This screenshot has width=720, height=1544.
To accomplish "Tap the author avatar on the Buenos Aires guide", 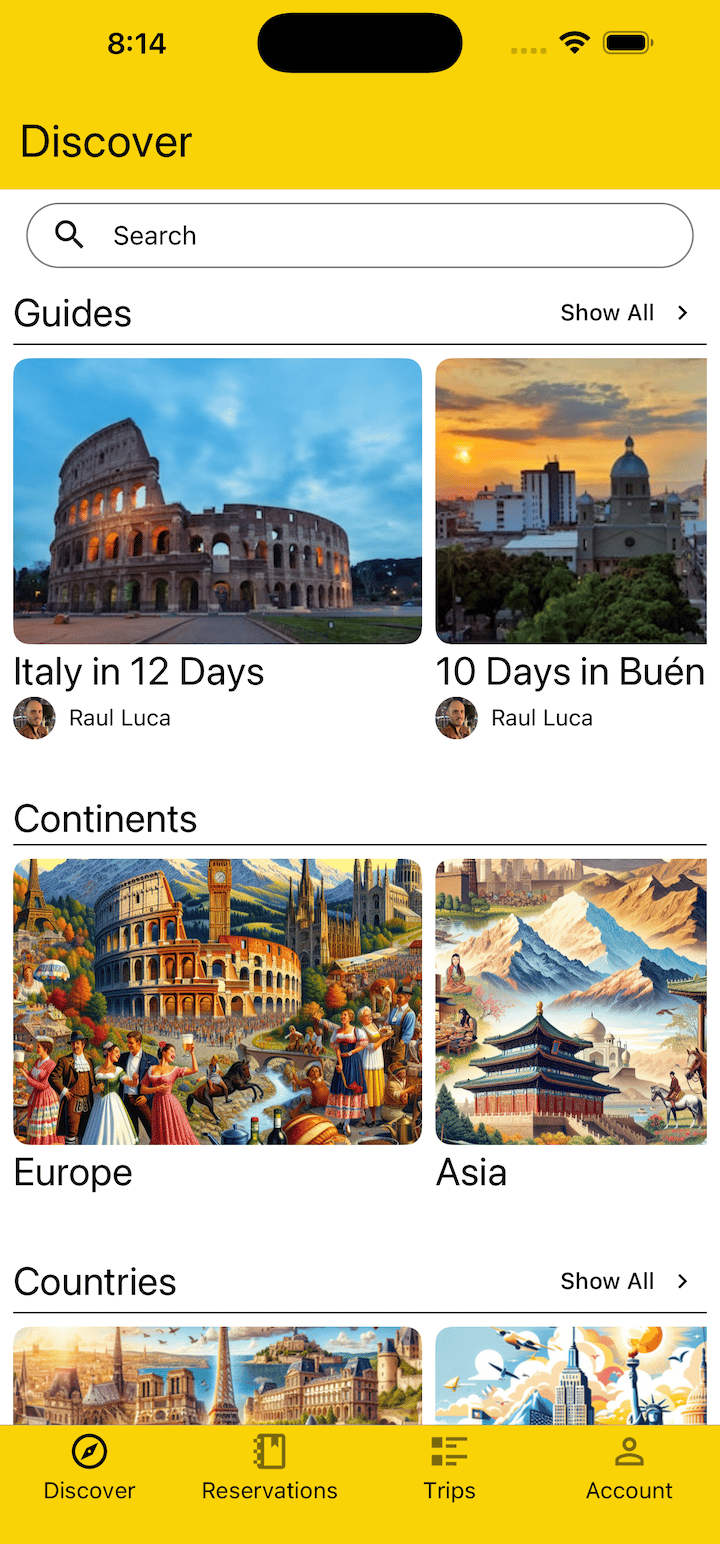I will pyautogui.click(x=457, y=718).
